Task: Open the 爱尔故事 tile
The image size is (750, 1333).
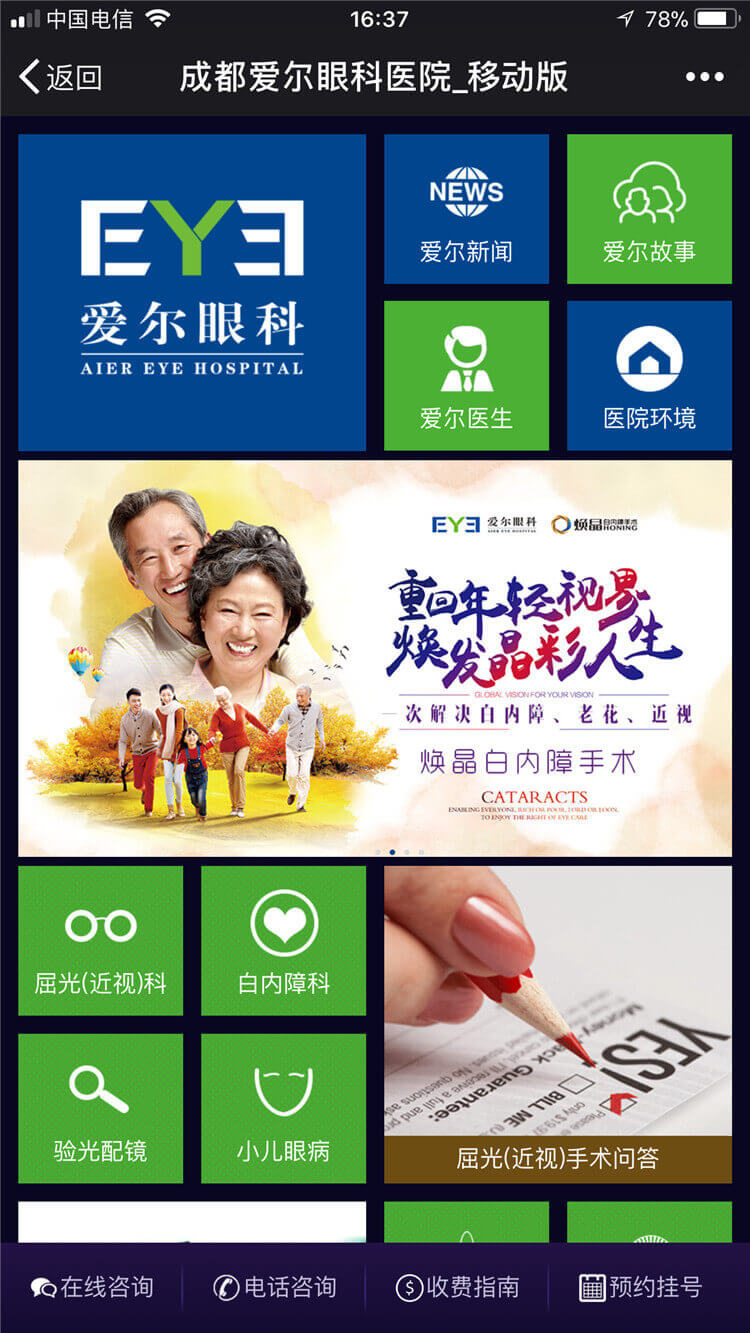Action: tap(649, 209)
